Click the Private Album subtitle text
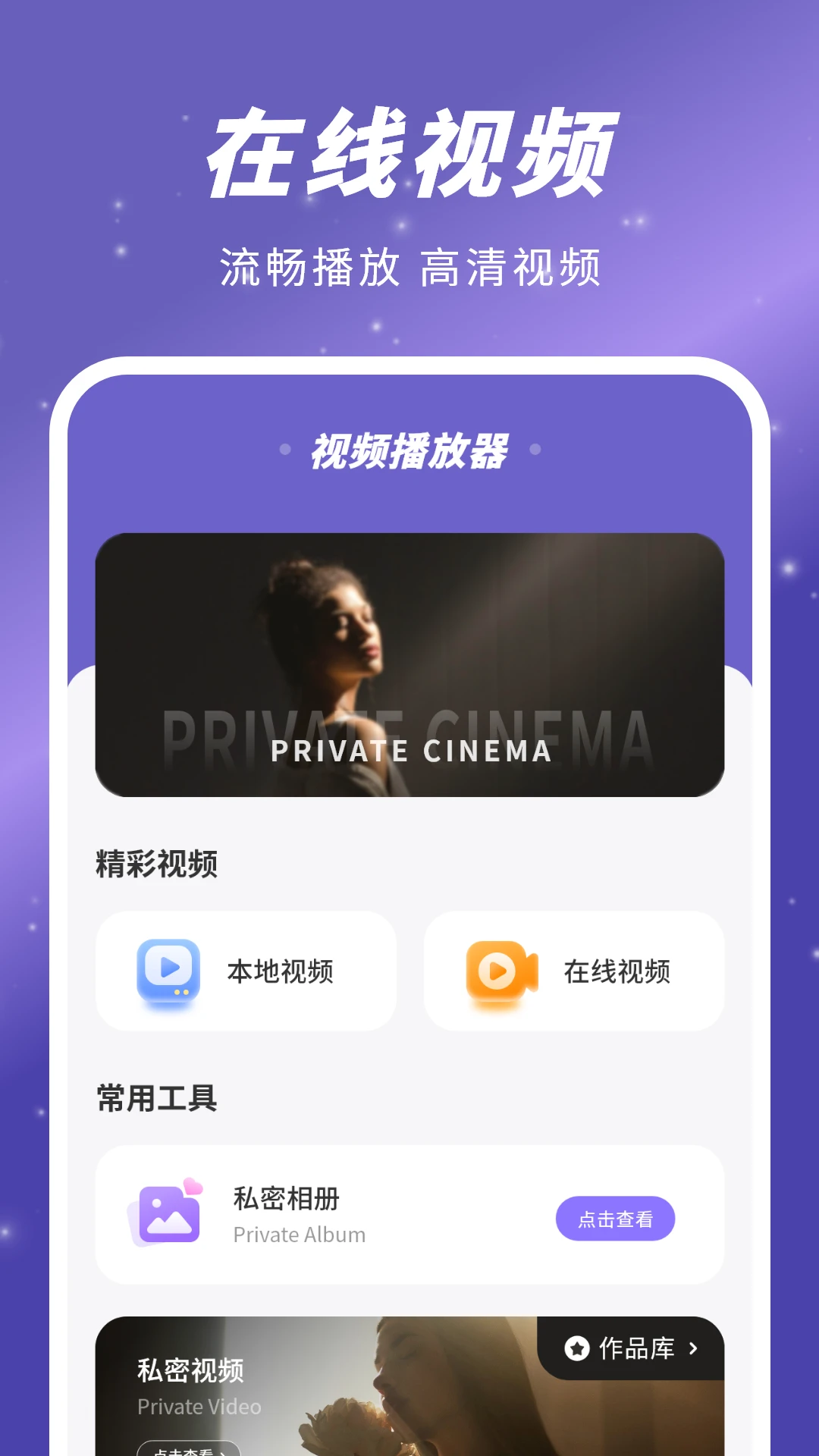The width and height of the screenshot is (819, 1456). (x=299, y=1235)
